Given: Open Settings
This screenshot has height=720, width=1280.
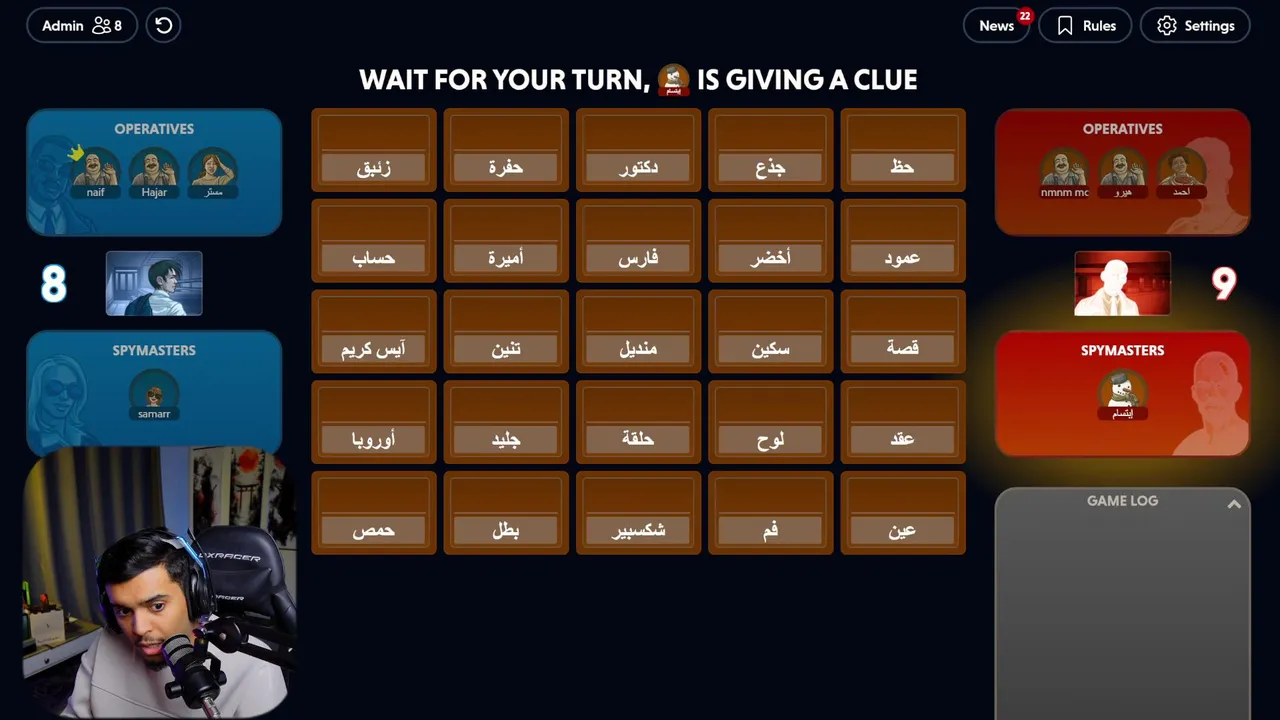Looking at the screenshot, I should tap(1195, 26).
